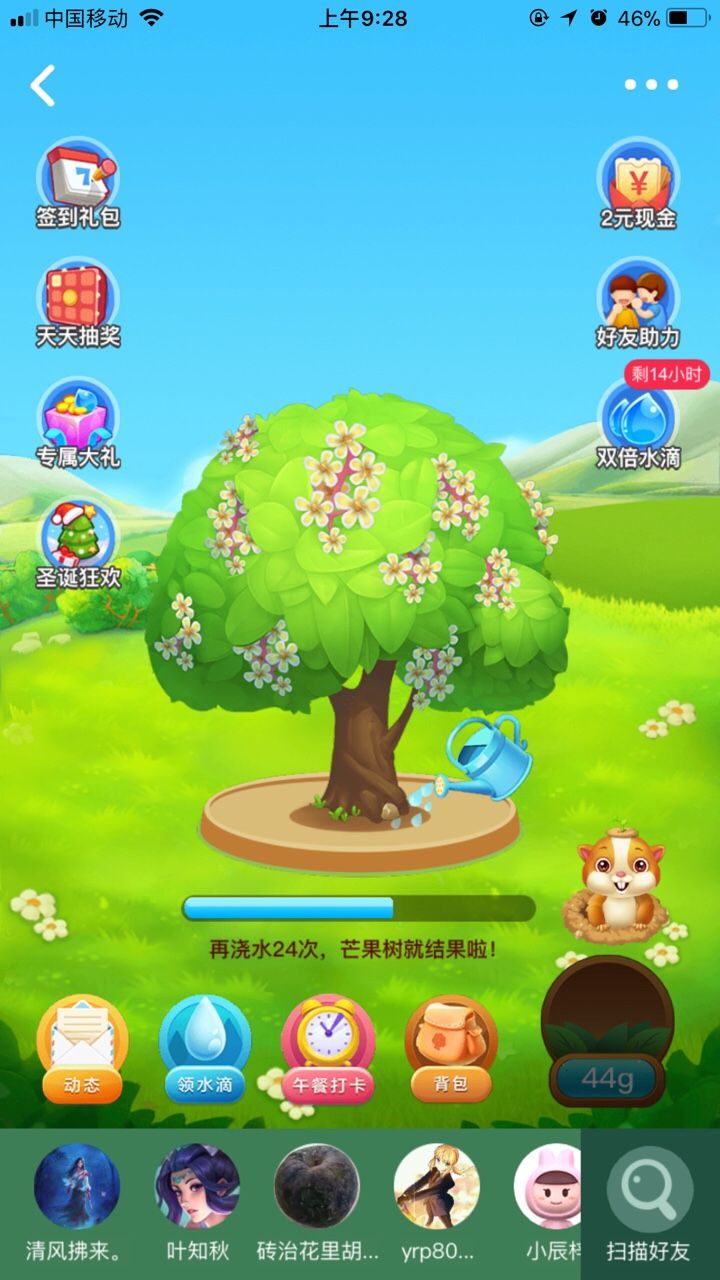720x1280 pixels.
Task: Open the 圣诞狂欢 Christmas event
Action: point(78,544)
